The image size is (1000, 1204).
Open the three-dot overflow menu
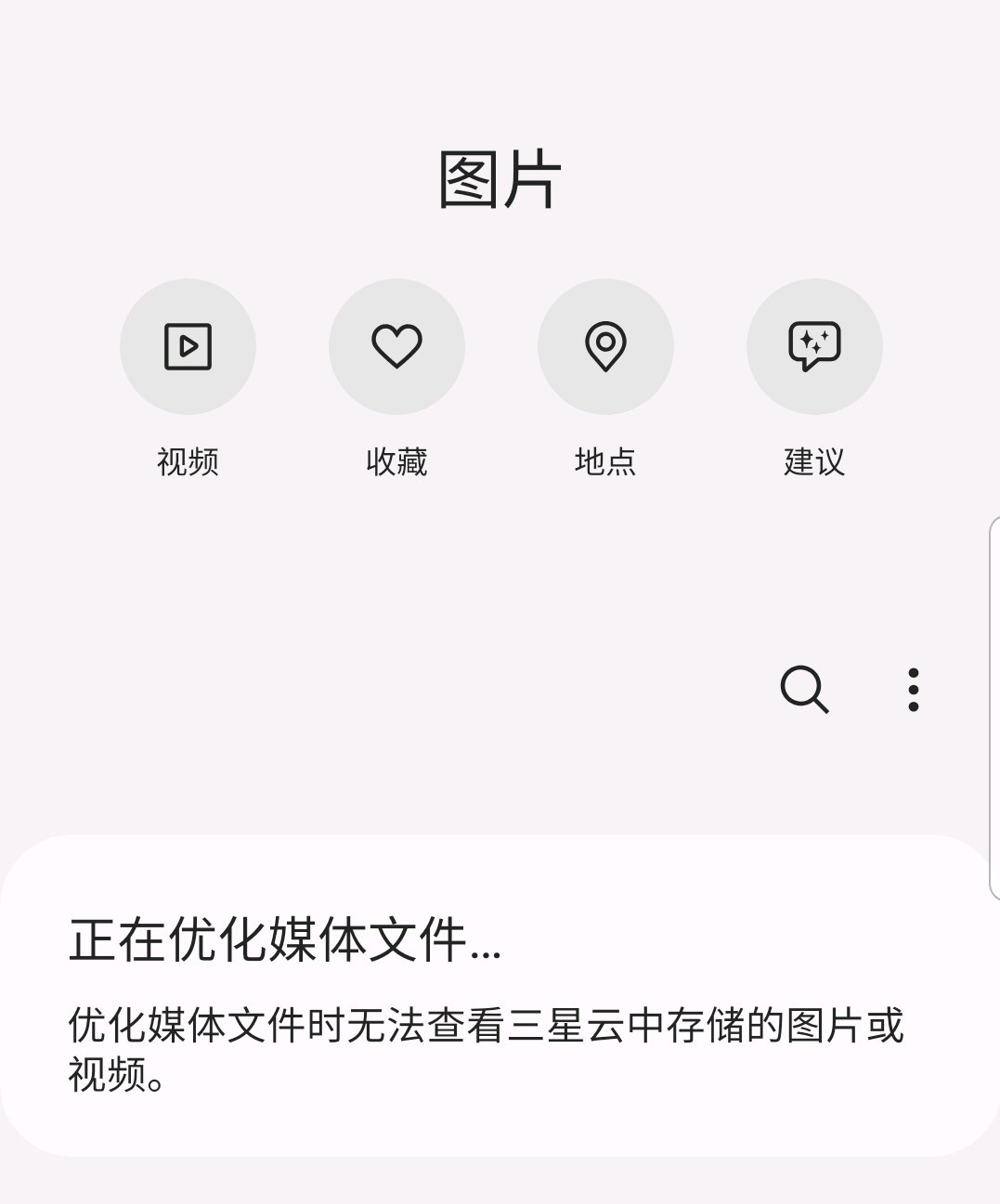tap(914, 690)
